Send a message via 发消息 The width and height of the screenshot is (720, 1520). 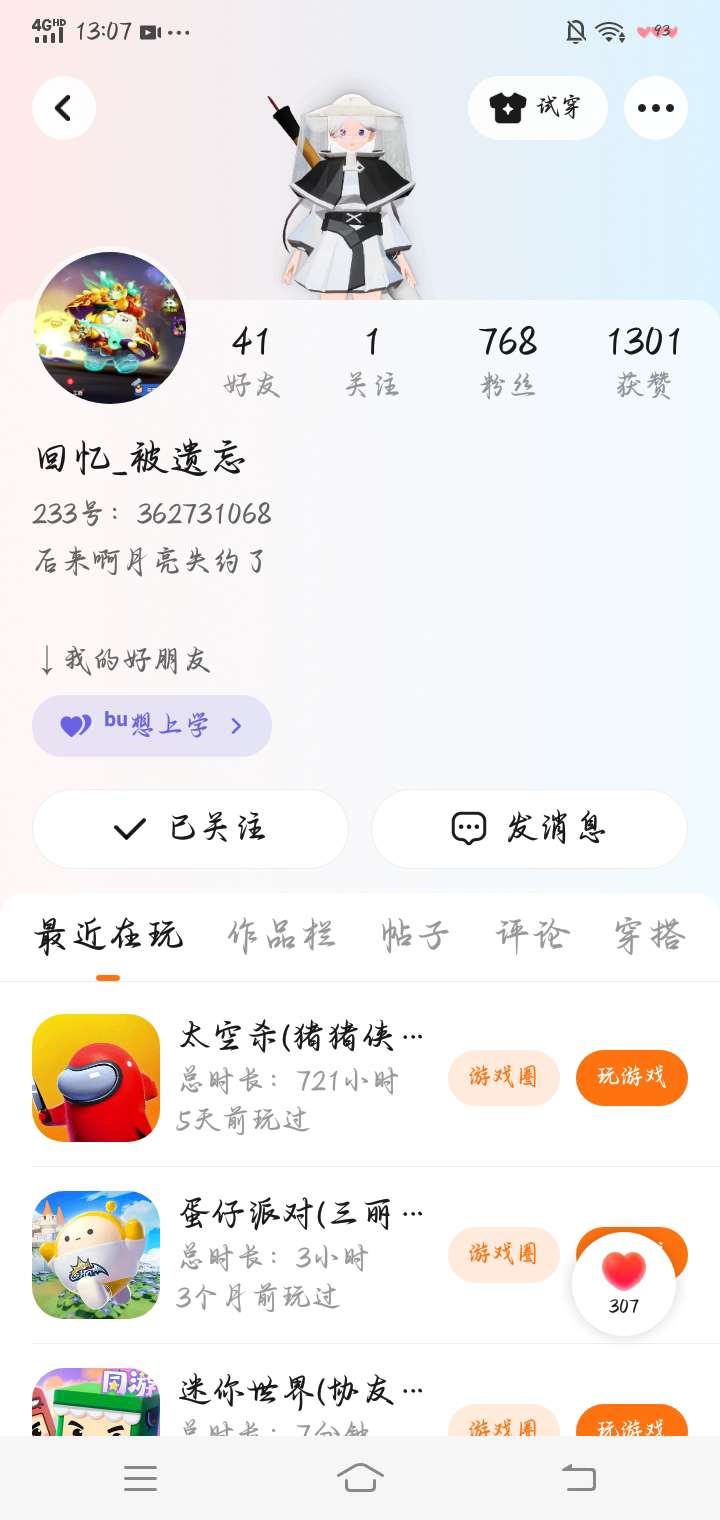point(529,829)
